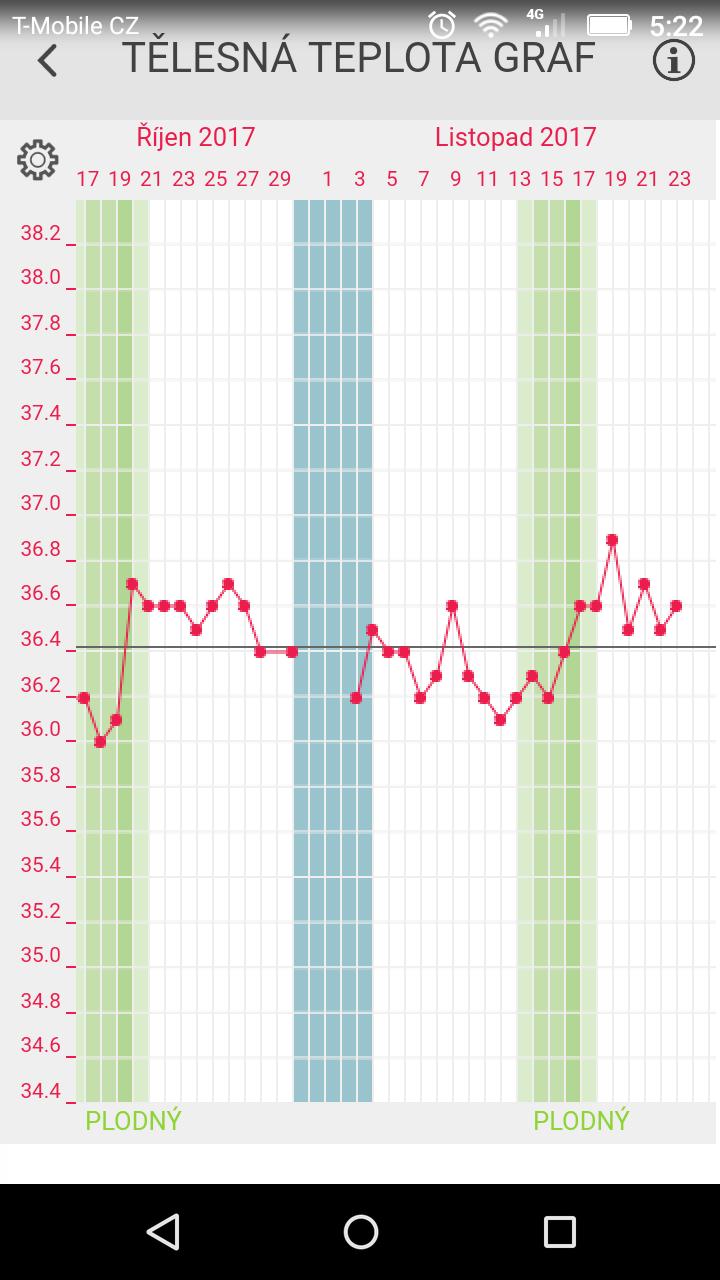Open graph settings gear
Screen dimensions: 720x1280
tap(38, 160)
